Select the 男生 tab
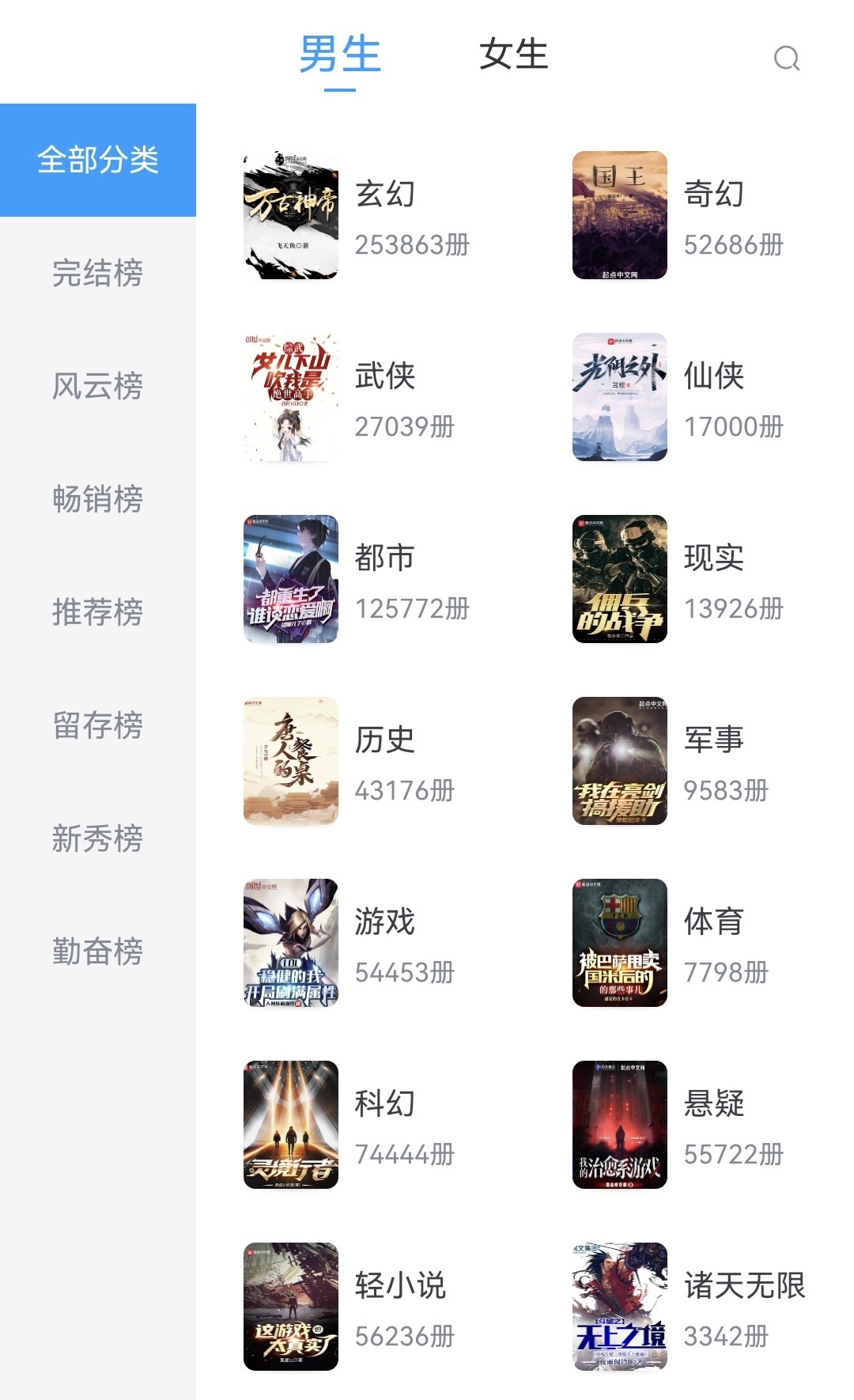Viewport: 854px width, 1400px height. point(340,55)
